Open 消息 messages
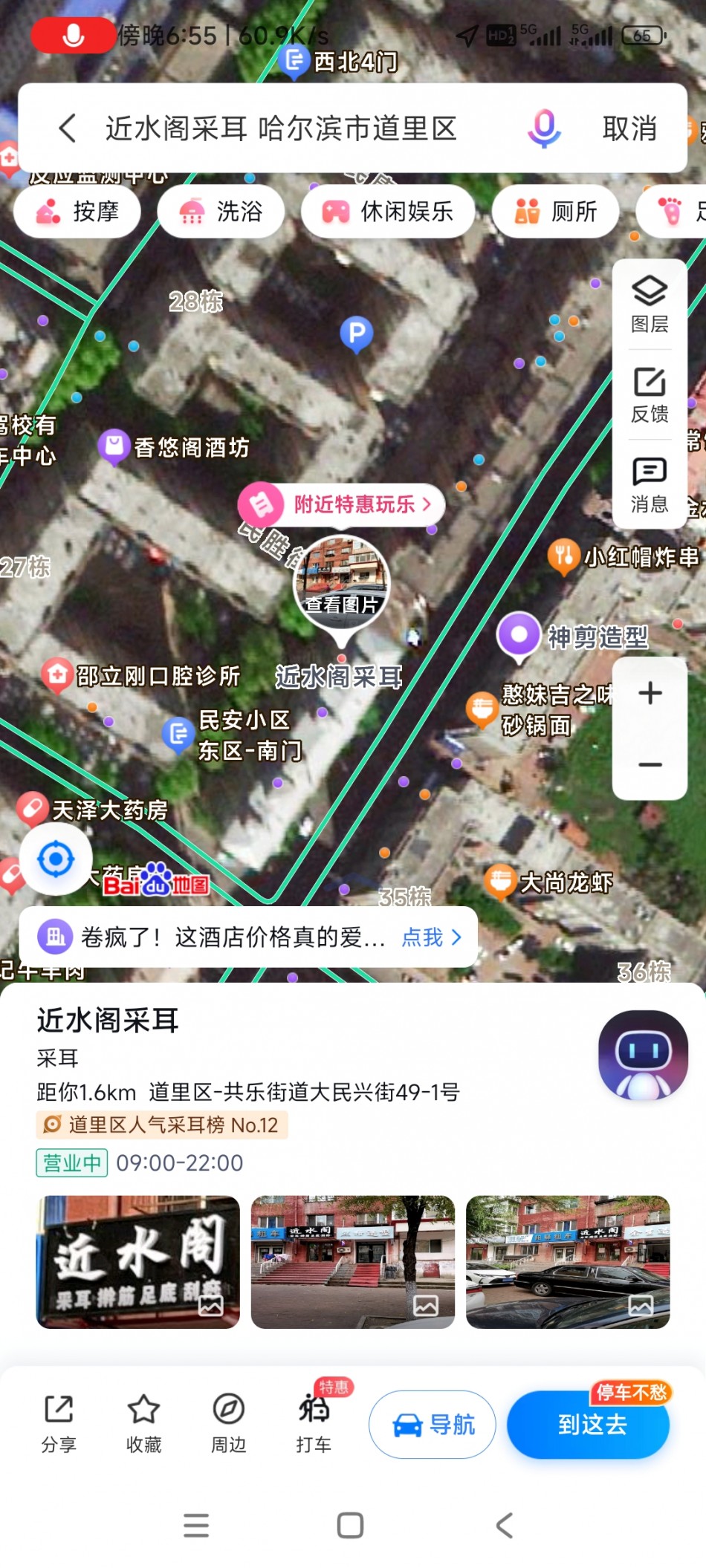The width and height of the screenshot is (706, 1568). click(x=649, y=485)
